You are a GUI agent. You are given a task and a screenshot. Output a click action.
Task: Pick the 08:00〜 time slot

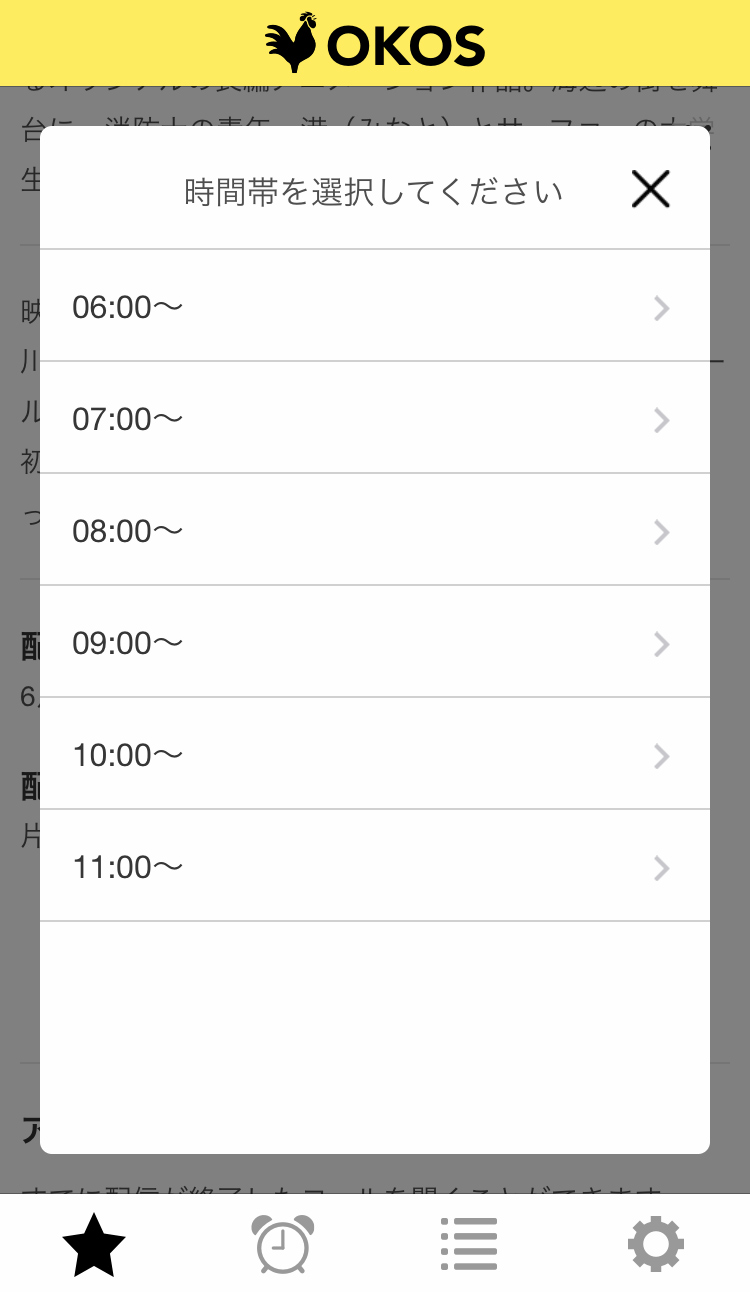[x=375, y=530]
